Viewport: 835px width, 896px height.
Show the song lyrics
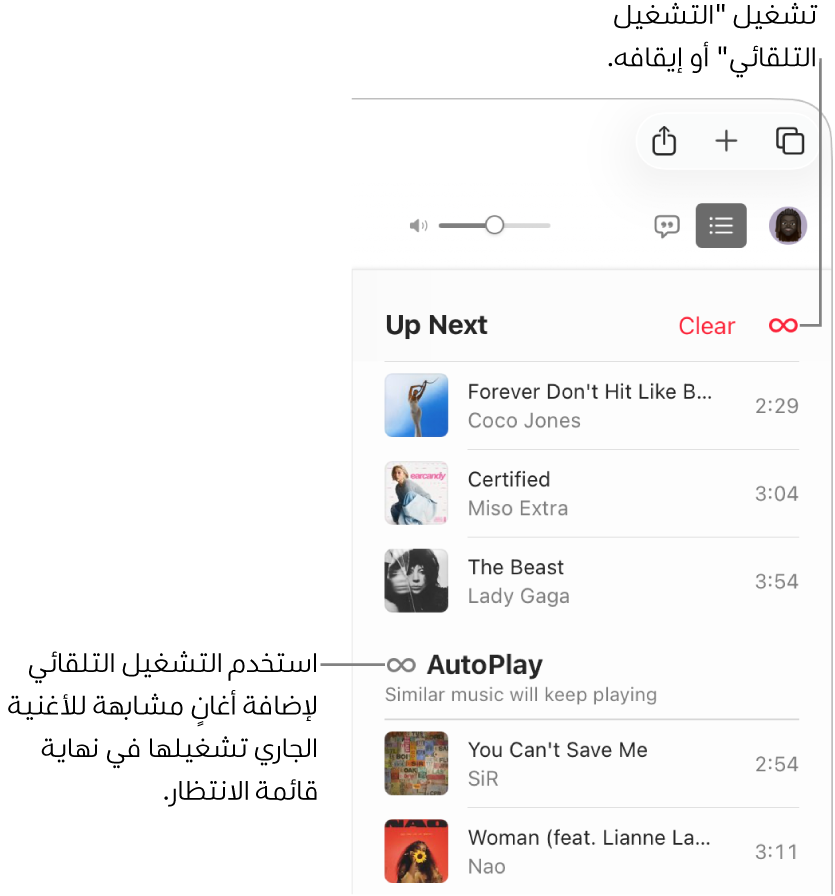point(667,226)
